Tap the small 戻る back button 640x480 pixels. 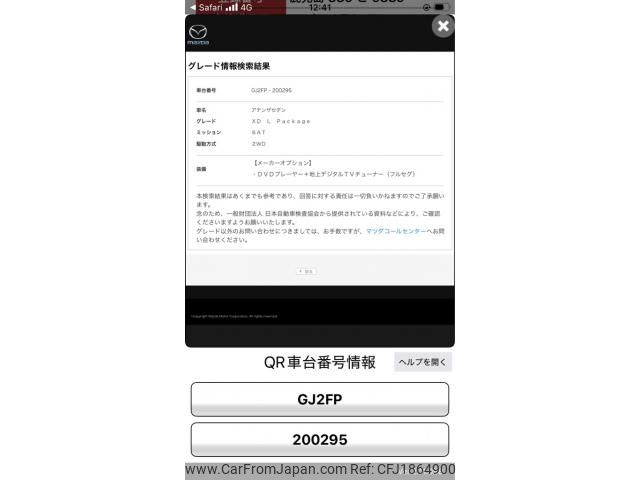pyautogui.click(x=306, y=271)
